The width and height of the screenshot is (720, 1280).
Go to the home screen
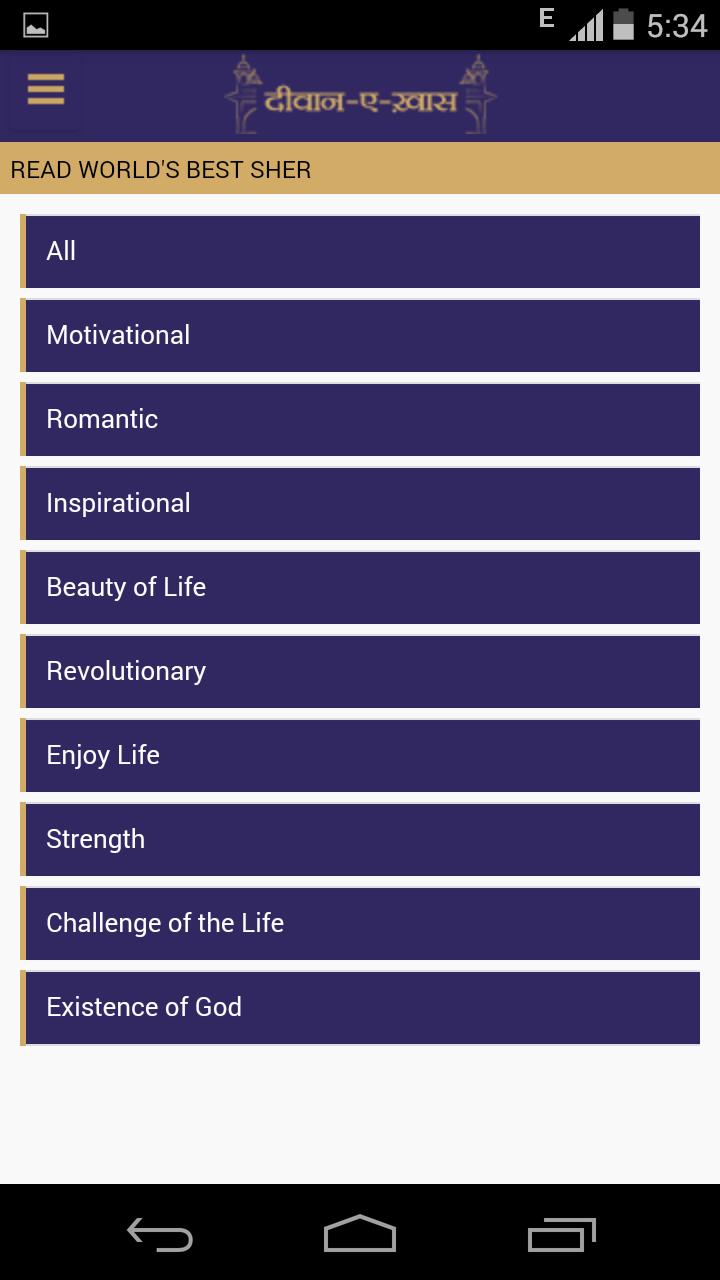tap(360, 1235)
